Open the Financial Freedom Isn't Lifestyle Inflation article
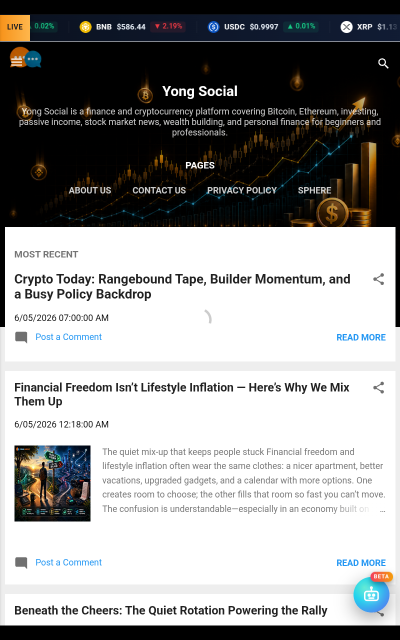The width and height of the screenshot is (400, 640). [x=182, y=394]
